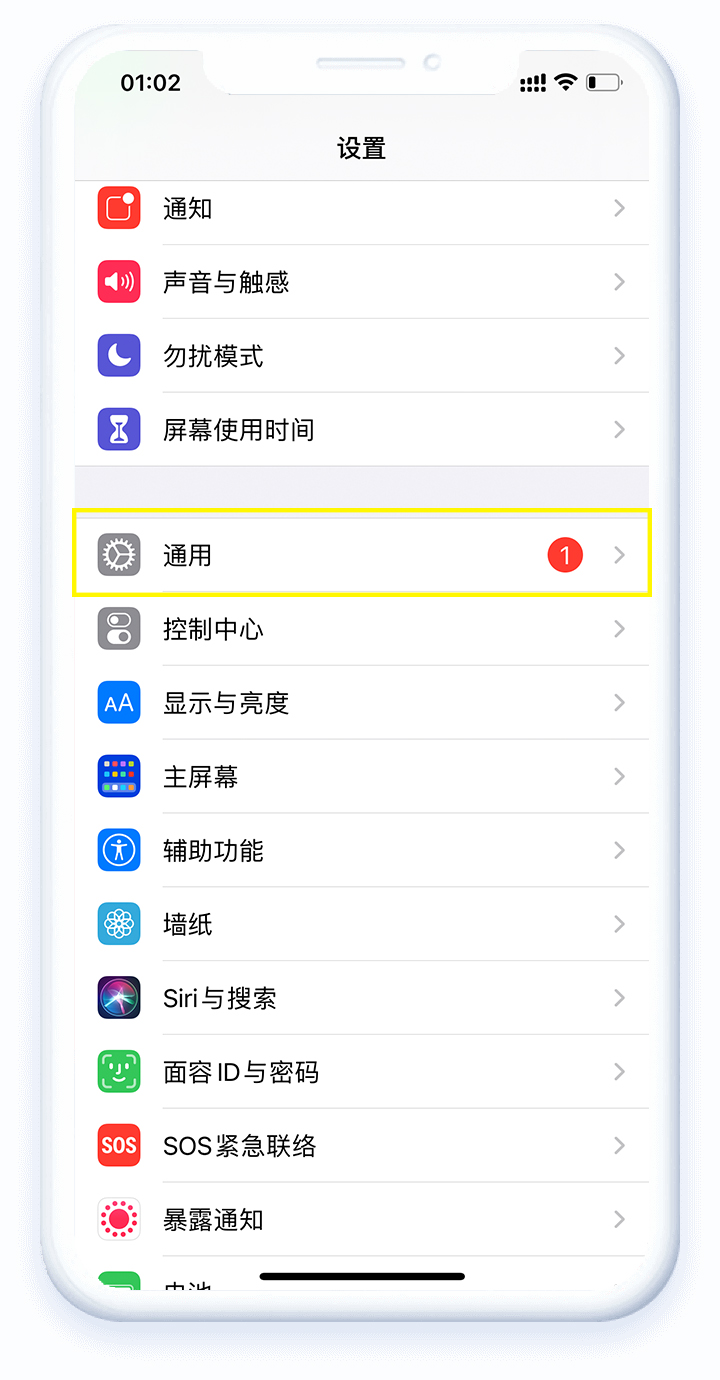Open 墙纸 settings
720x1380 pixels.
360,924
